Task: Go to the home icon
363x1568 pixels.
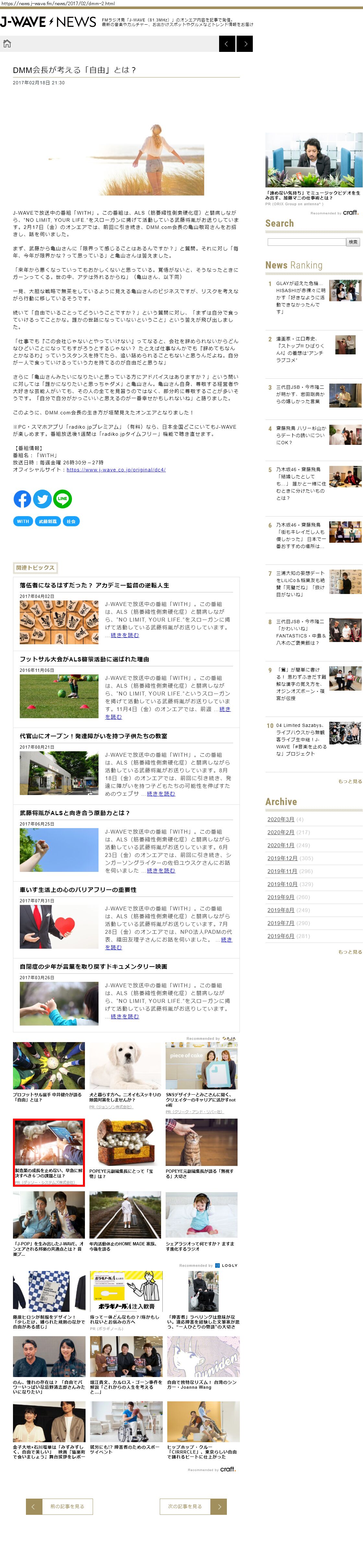Action: 7,44
